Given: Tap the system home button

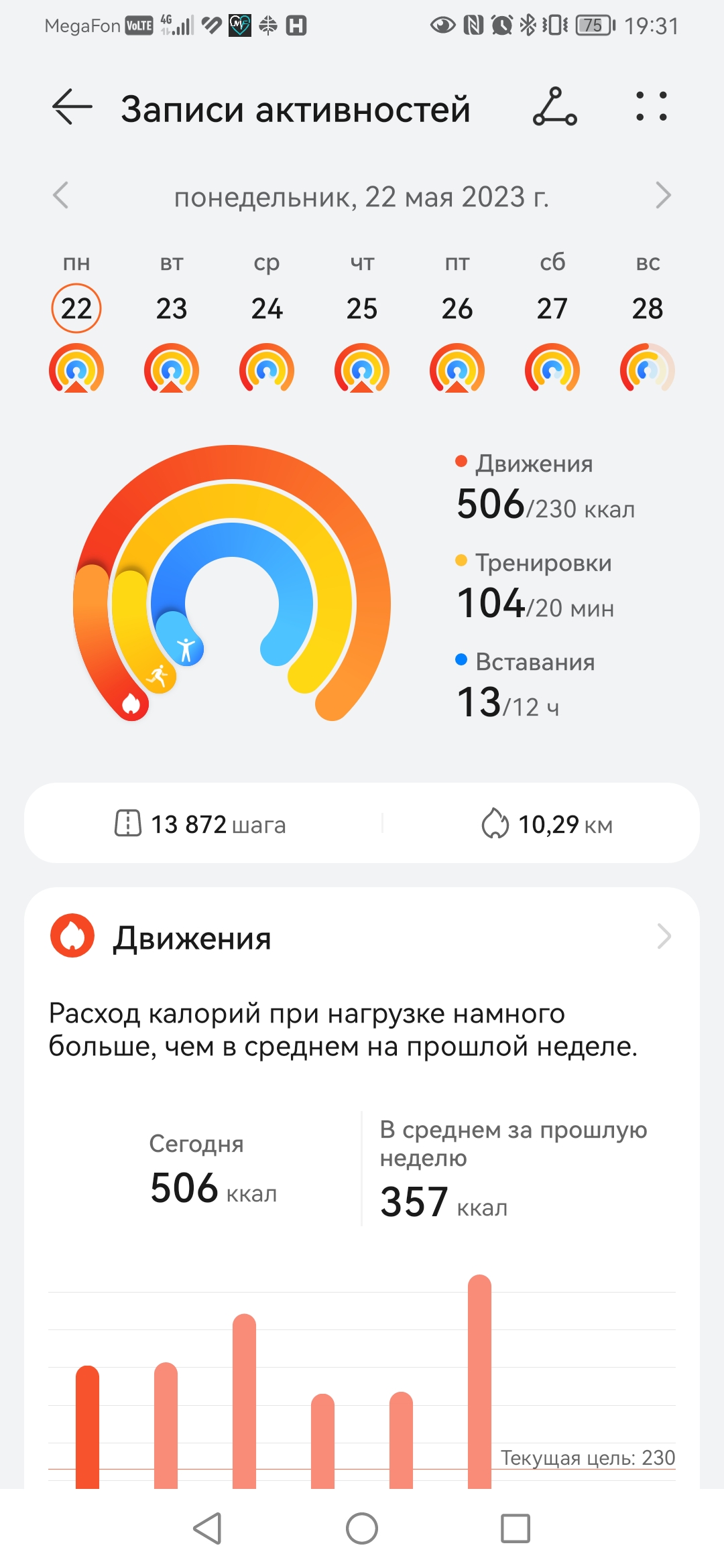Looking at the screenshot, I should tap(362, 1528).
